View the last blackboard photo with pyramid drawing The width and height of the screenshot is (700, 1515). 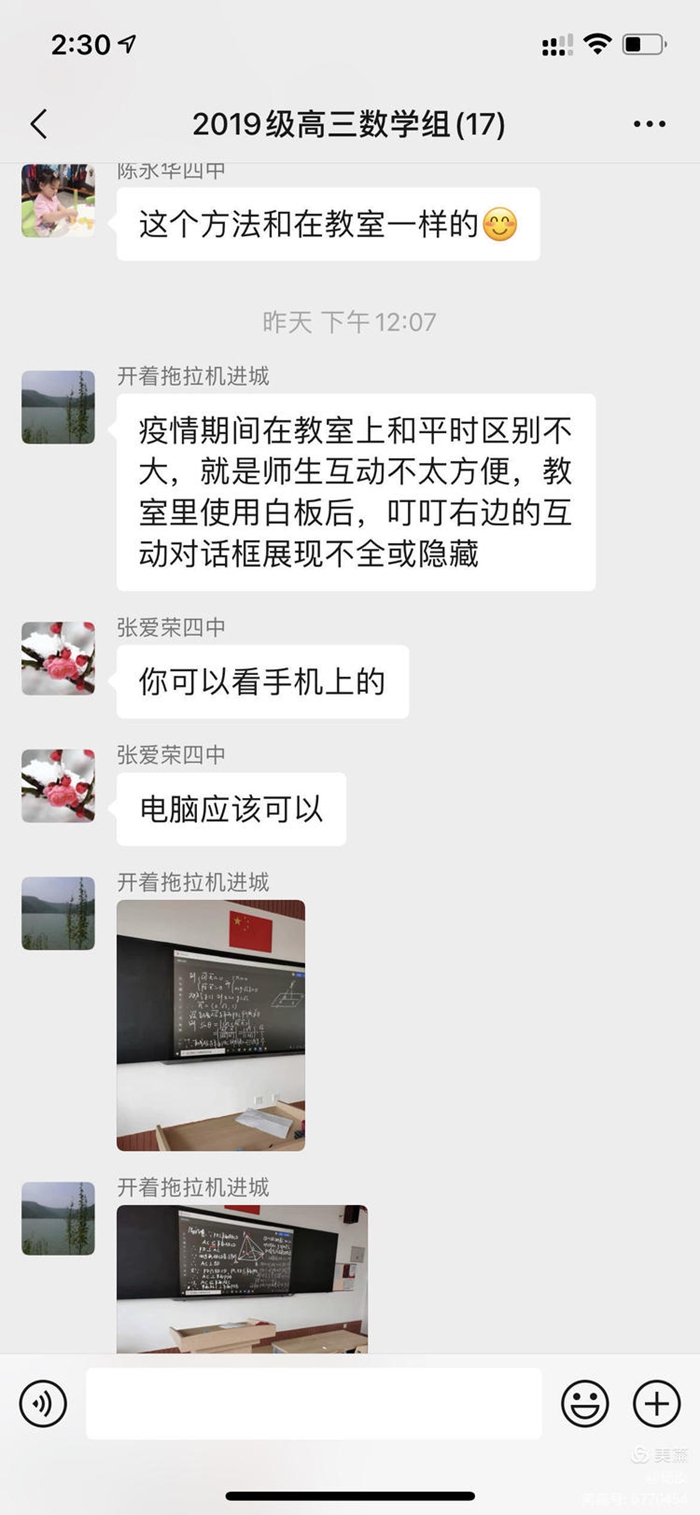point(242,1279)
